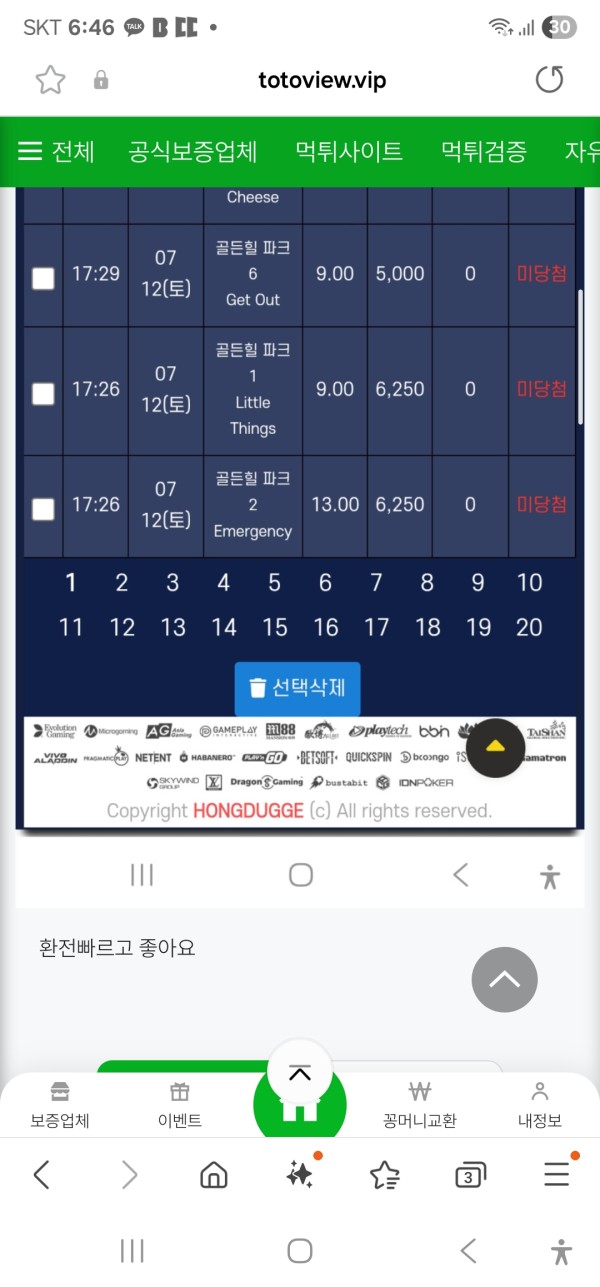Image resolution: width=600 pixels, height=1287 pixels.
Task: Switch to the 공식보증업체 tab
Action: point(193,152)
